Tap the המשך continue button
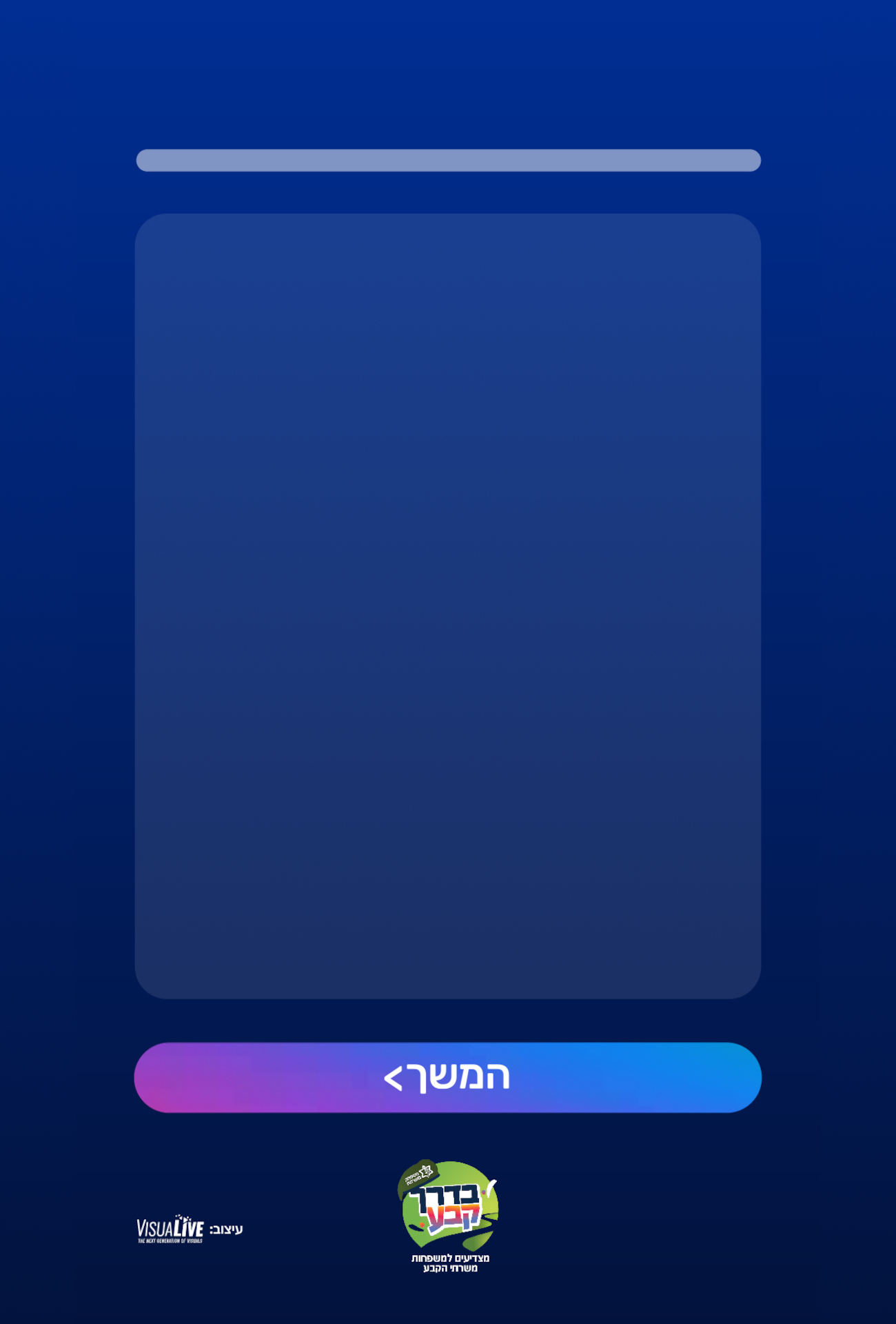The height and width of the screenshot is (1324, 896). point(447,1077)
